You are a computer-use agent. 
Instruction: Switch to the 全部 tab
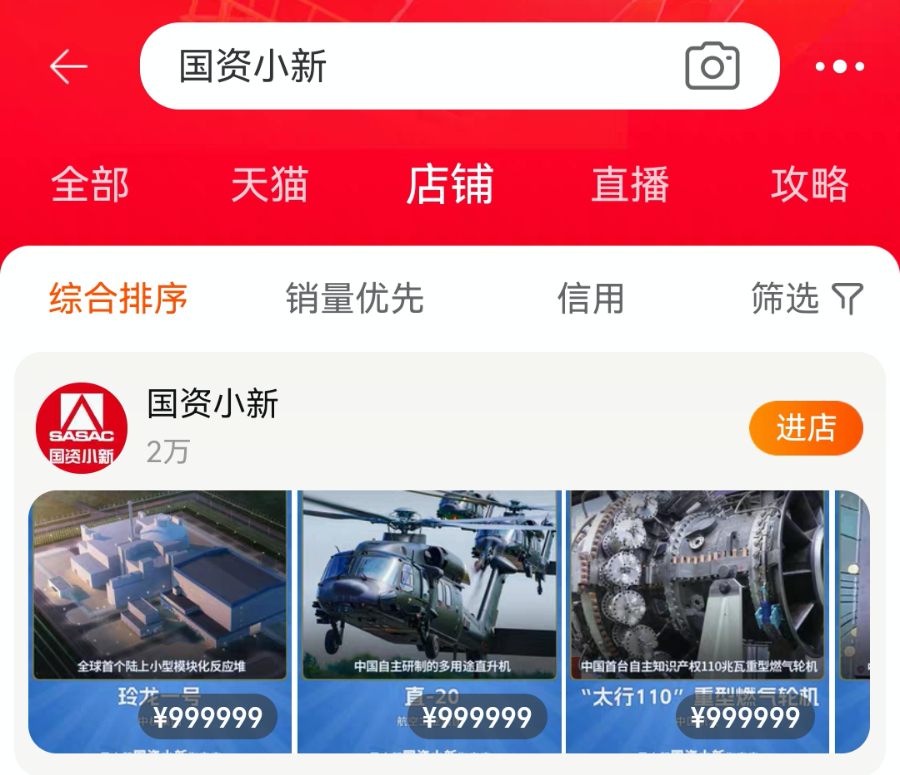point(90,185)
